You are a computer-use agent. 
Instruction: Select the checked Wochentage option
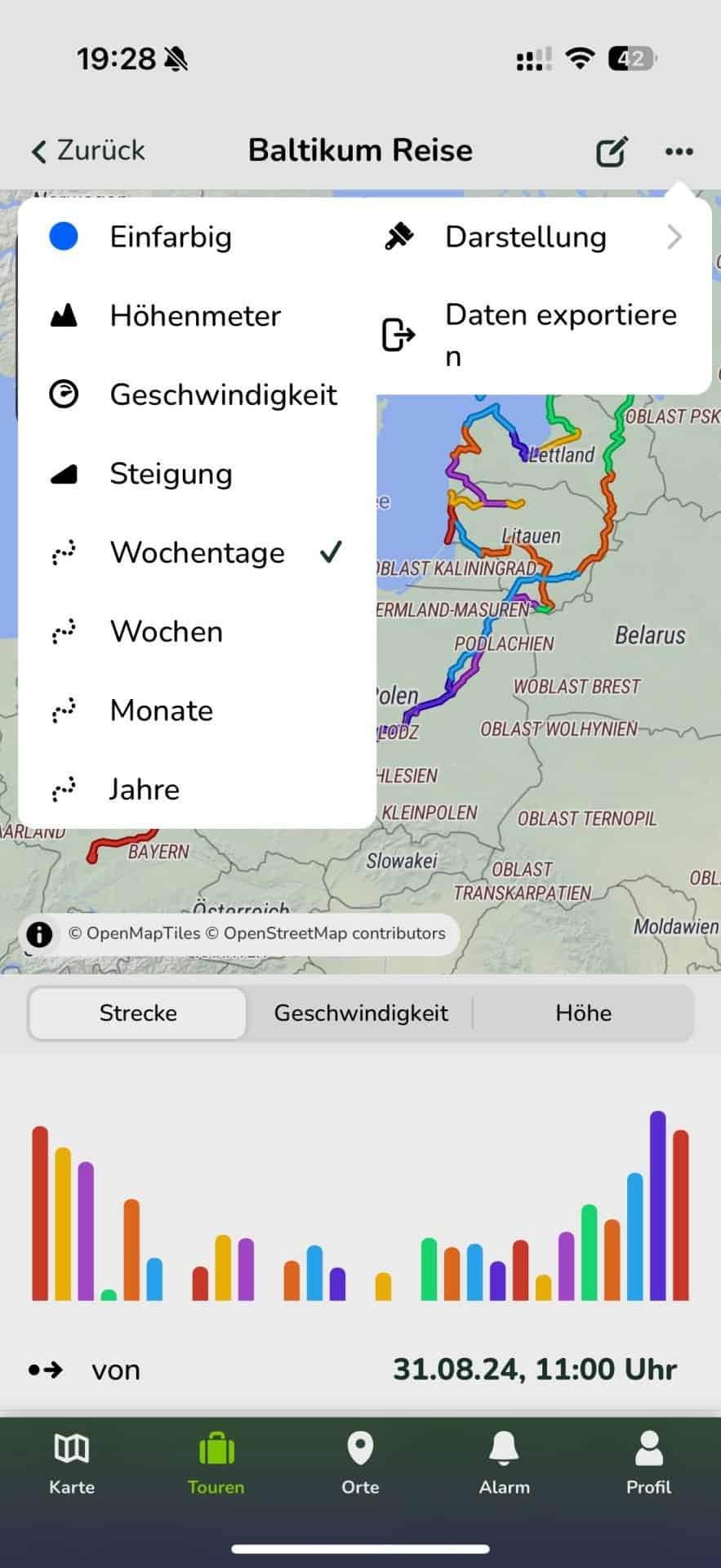tap(196, 553)
